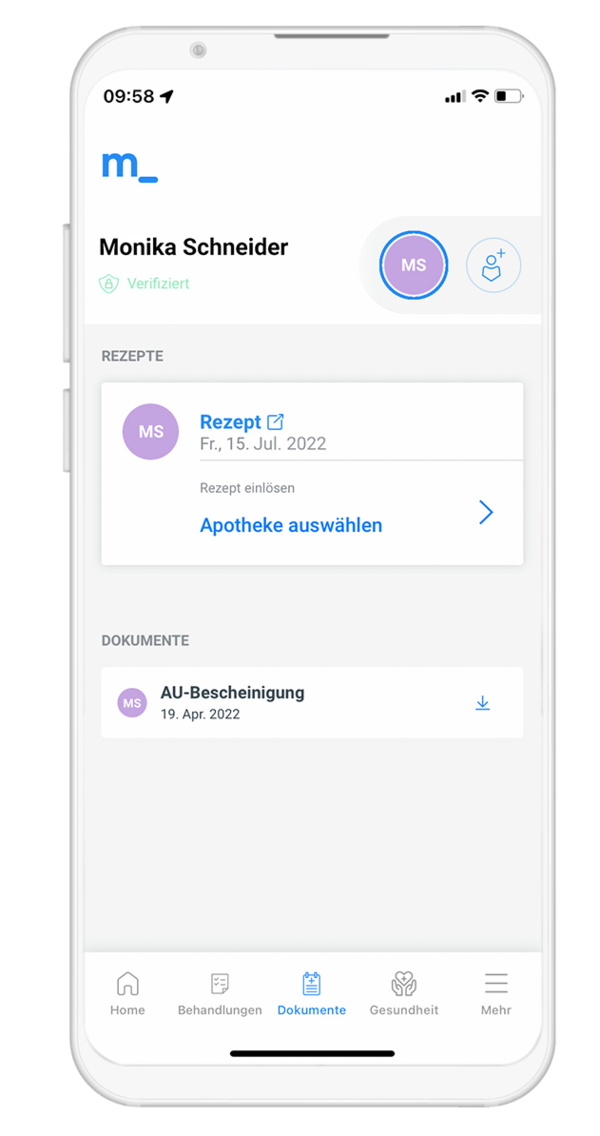Download the AU-Bescheinigung
The height and width of the screenshot is (1136, 600).
coord(482,703)
